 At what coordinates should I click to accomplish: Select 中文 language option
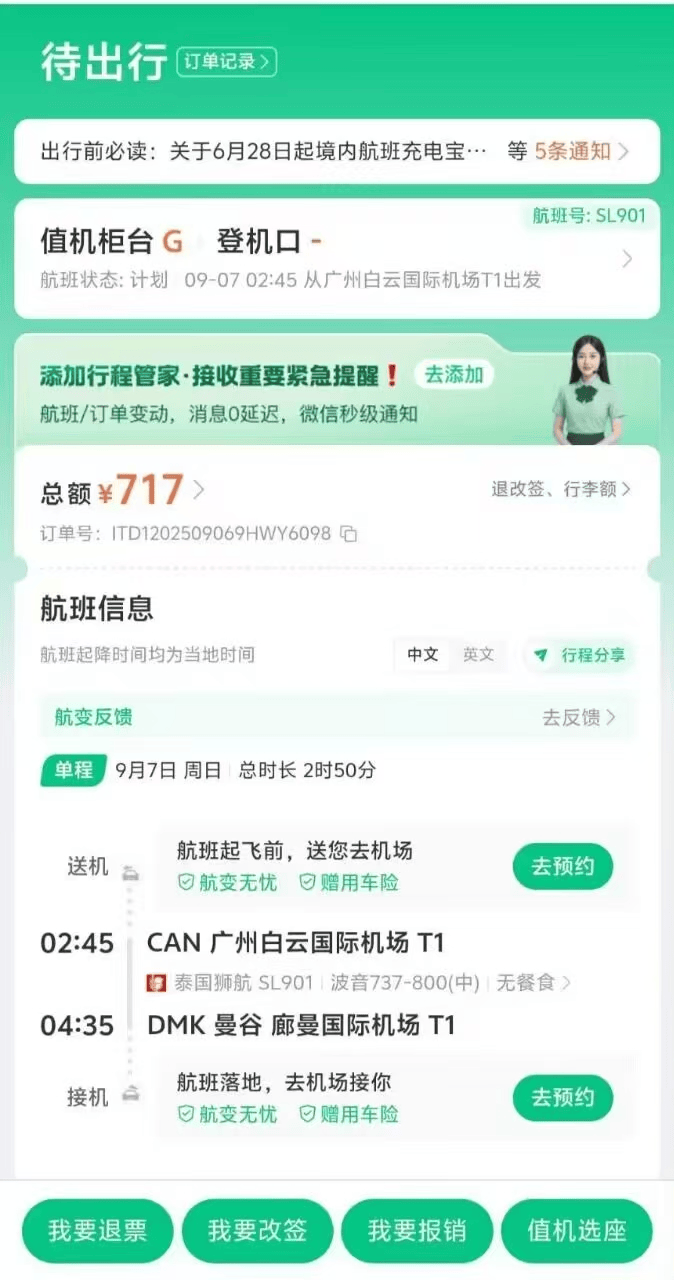click(422, 655)
